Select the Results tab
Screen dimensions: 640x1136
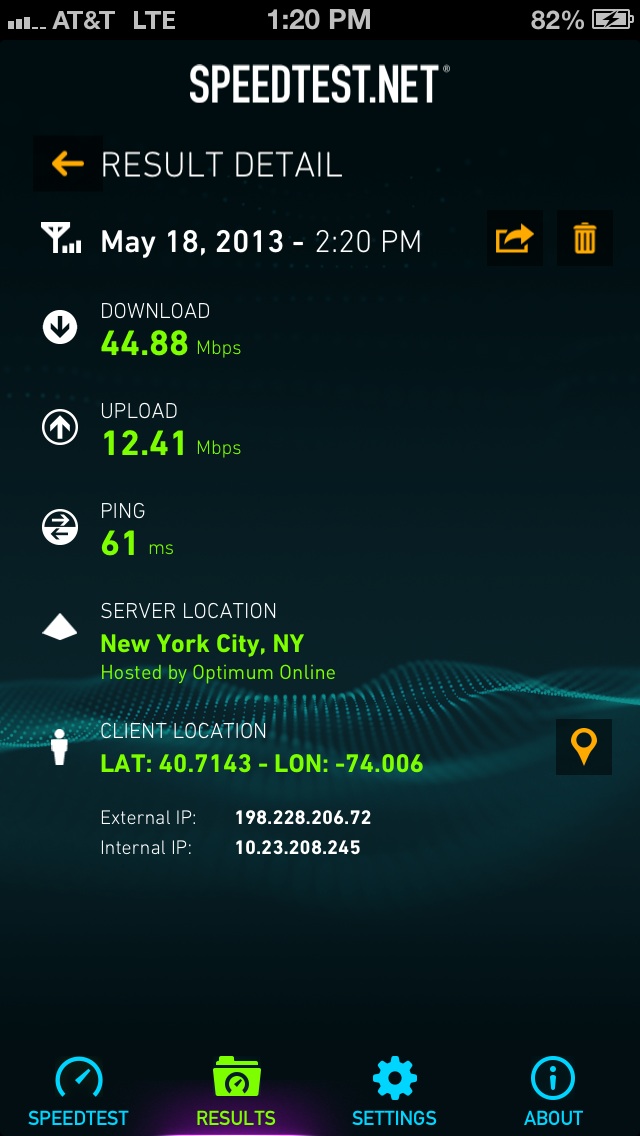(x=236, y=1092)
